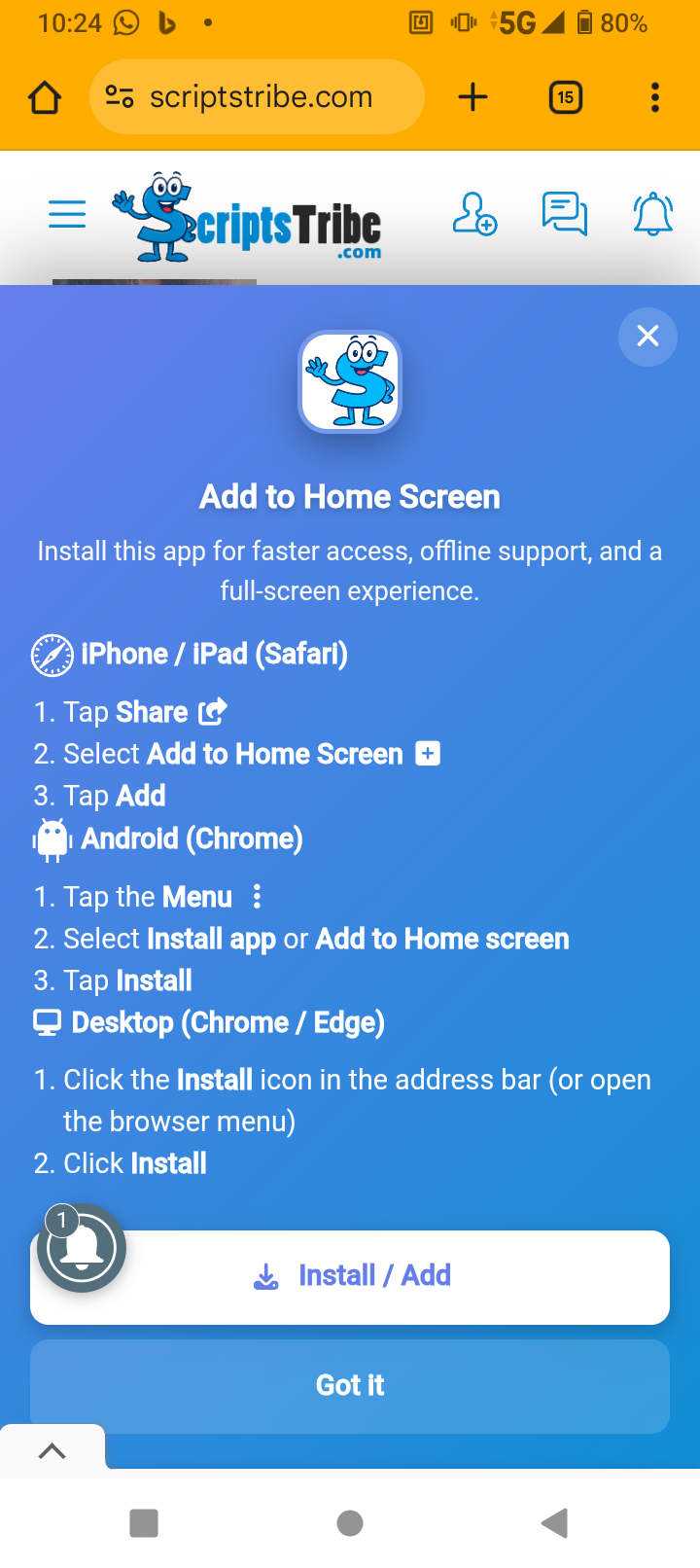Dismiss the prompt with Got it
This screenshot has height=1568, width=700.
[x=350, y=1385]
